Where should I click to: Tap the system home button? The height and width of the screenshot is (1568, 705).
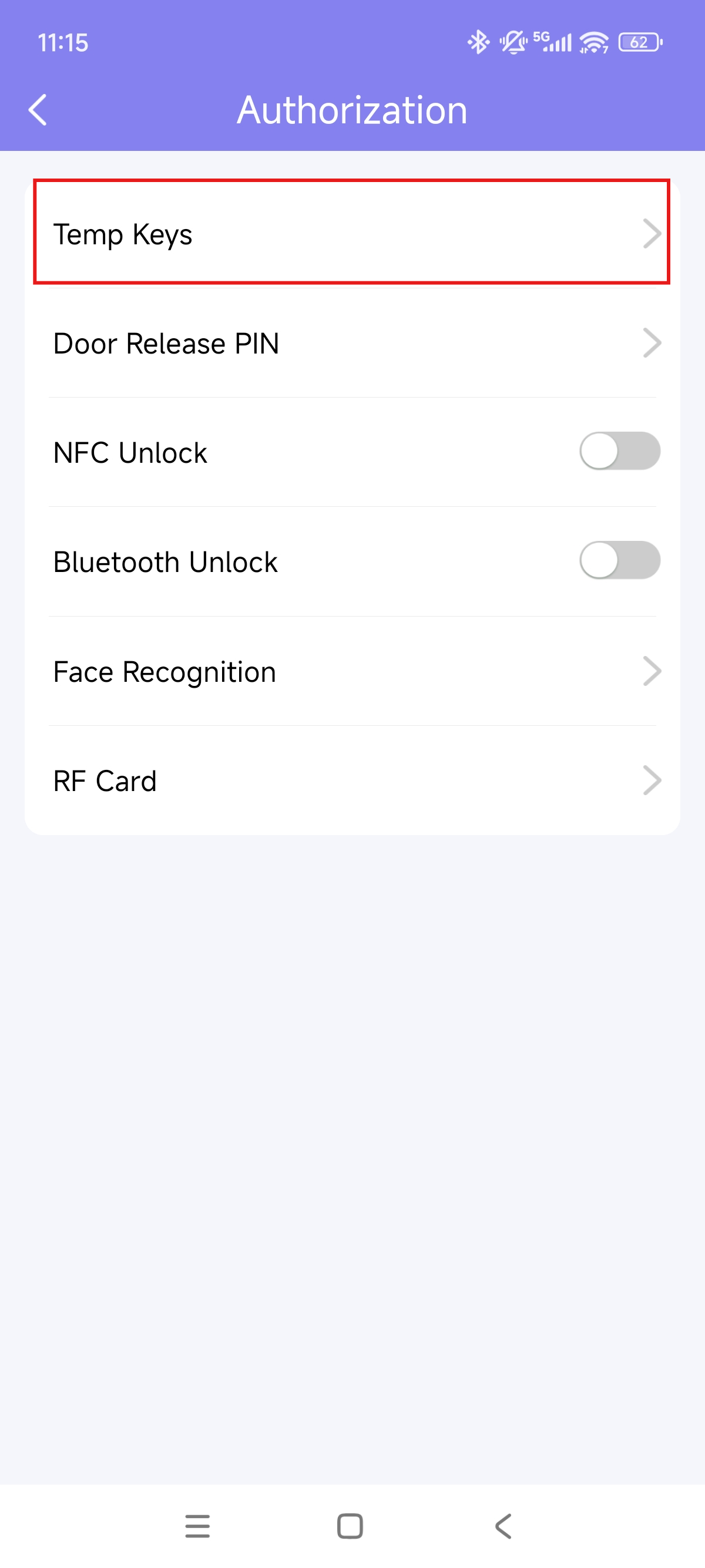pos(350,1526)
